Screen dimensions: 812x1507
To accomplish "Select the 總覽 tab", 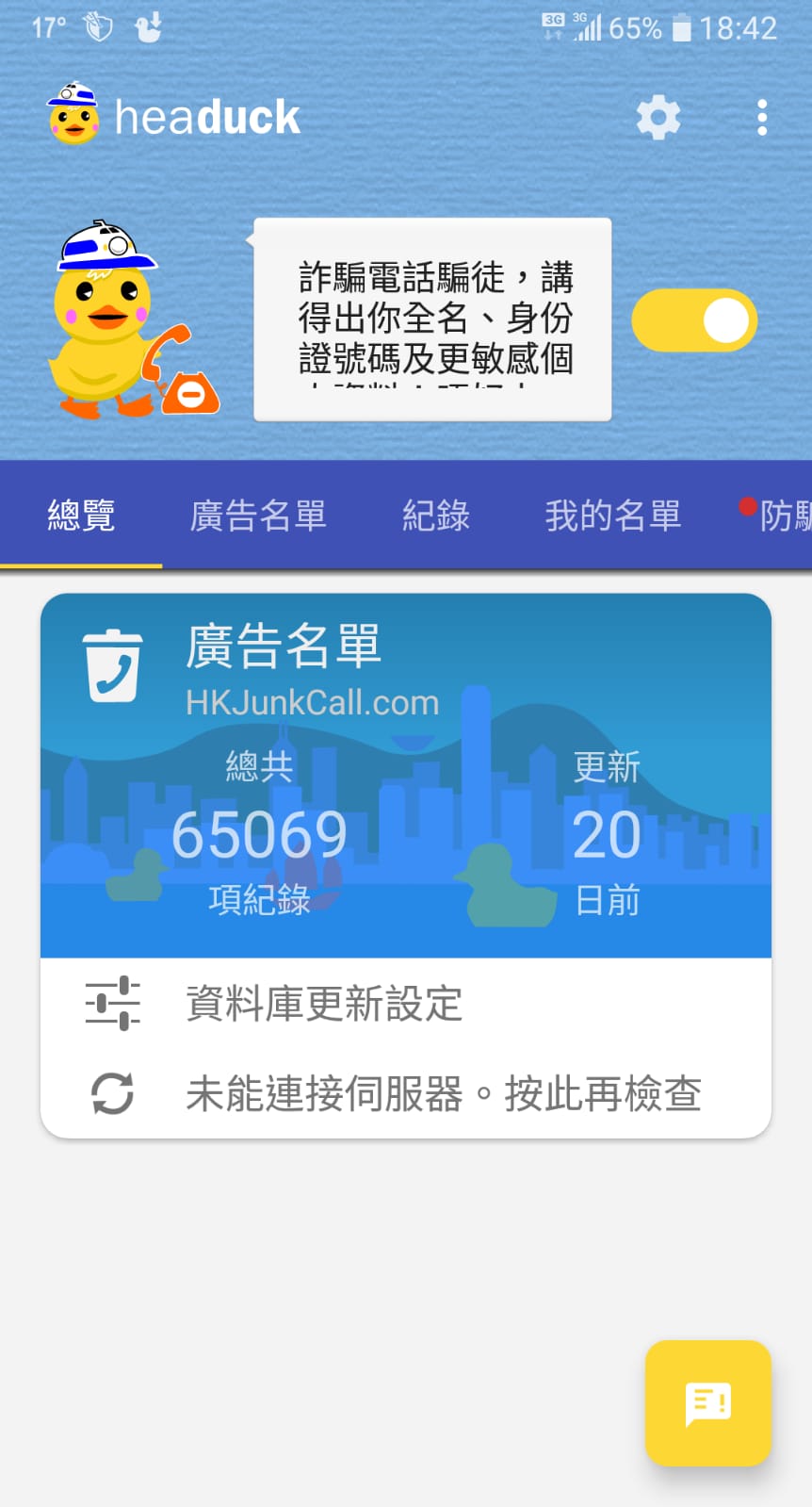I will pos(81,516).
